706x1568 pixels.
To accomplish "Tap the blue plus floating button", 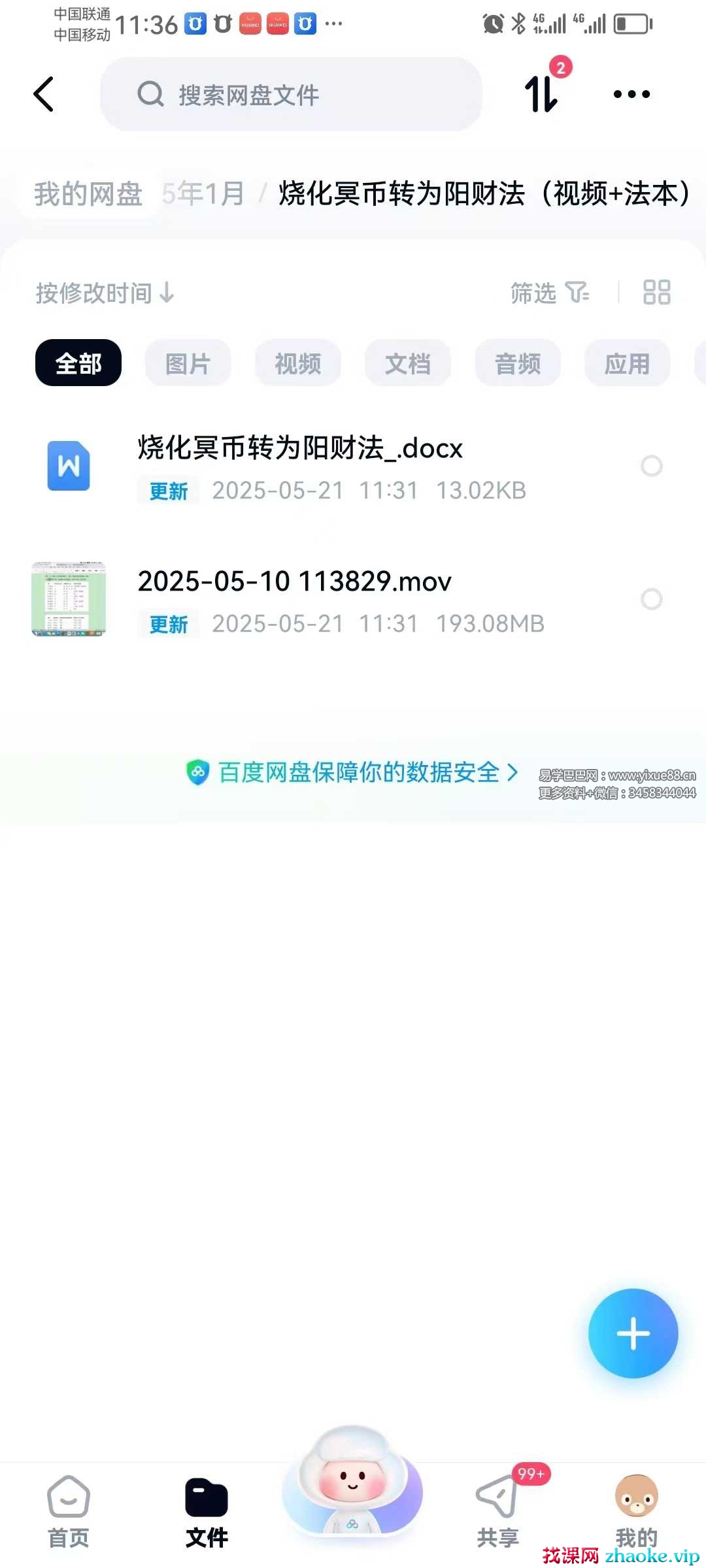I will tap(633, 1333).
